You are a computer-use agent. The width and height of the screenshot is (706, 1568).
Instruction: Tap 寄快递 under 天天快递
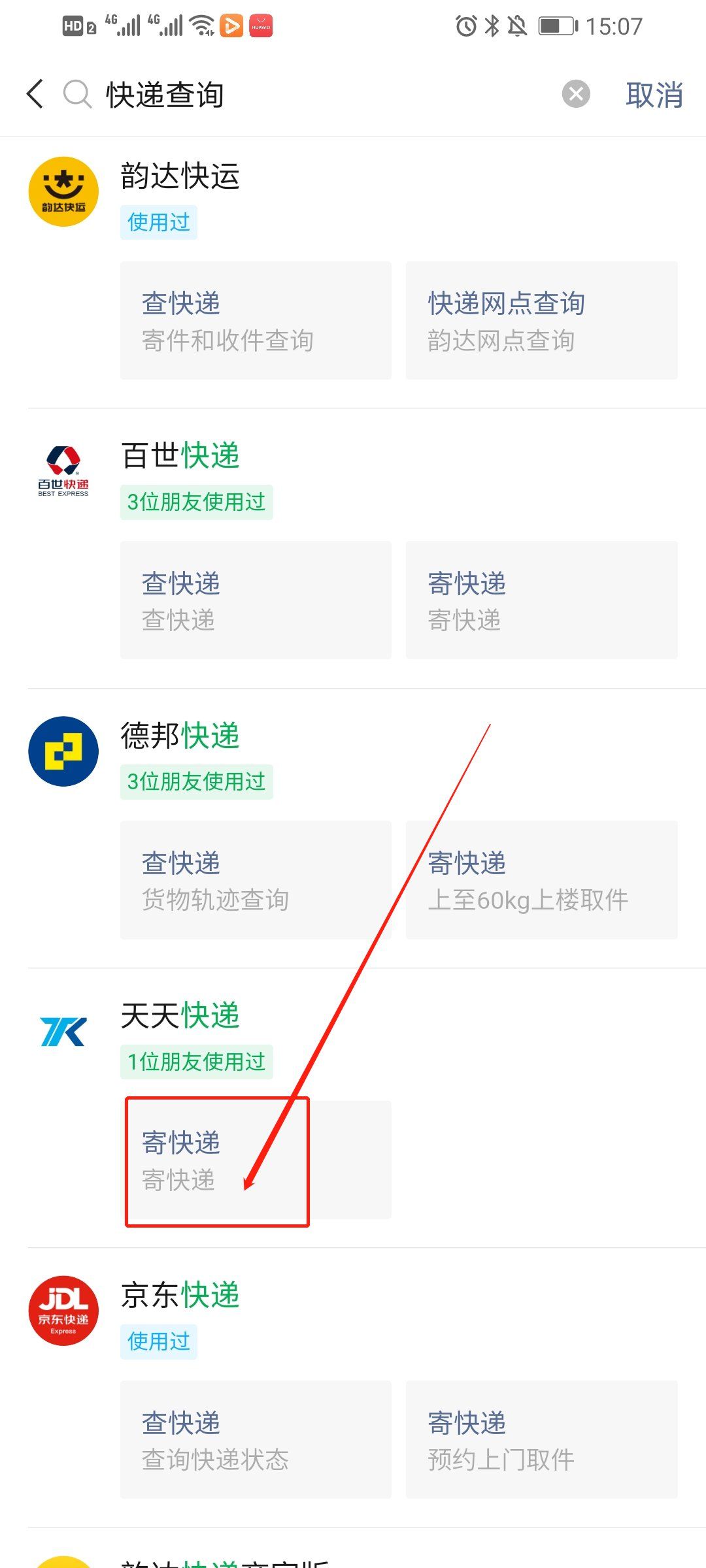pos(256,1160)
